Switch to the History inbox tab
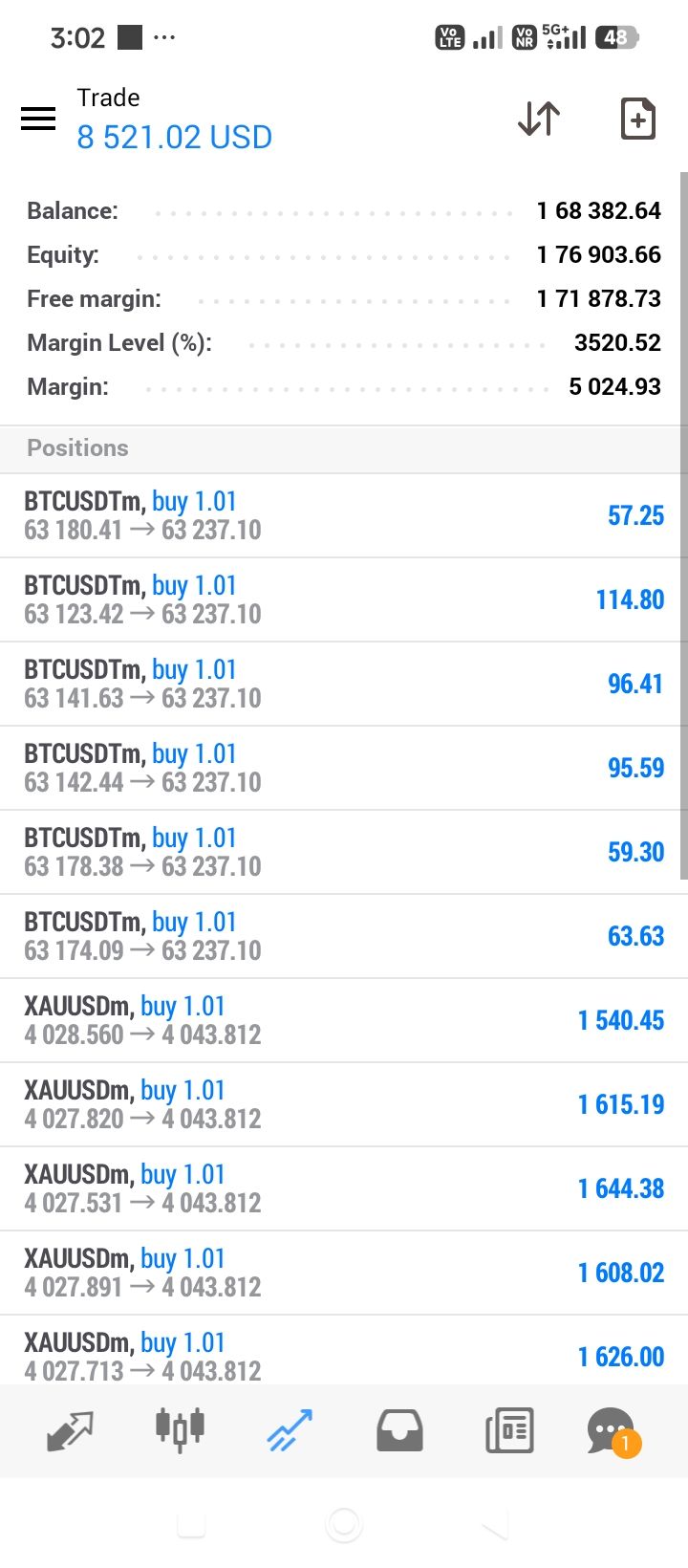Image resolution: width=688 pixels, height=1568 pixels. pyautogui.click(x=399, y=1430)
